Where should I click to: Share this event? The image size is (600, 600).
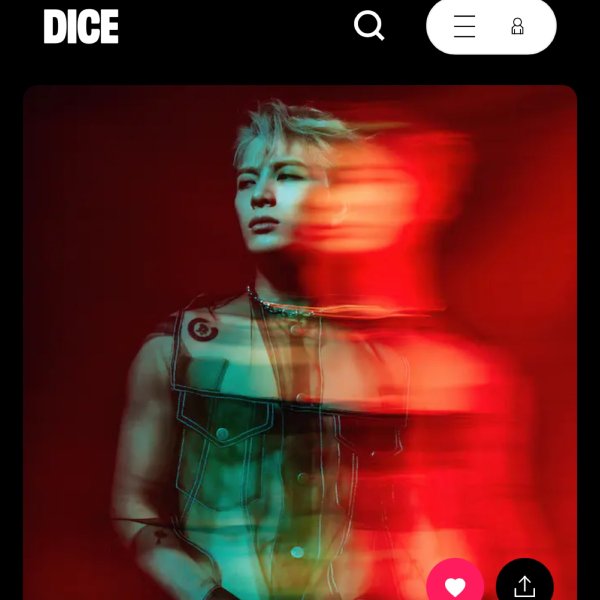pyautogui.click(x=524, y=586)
